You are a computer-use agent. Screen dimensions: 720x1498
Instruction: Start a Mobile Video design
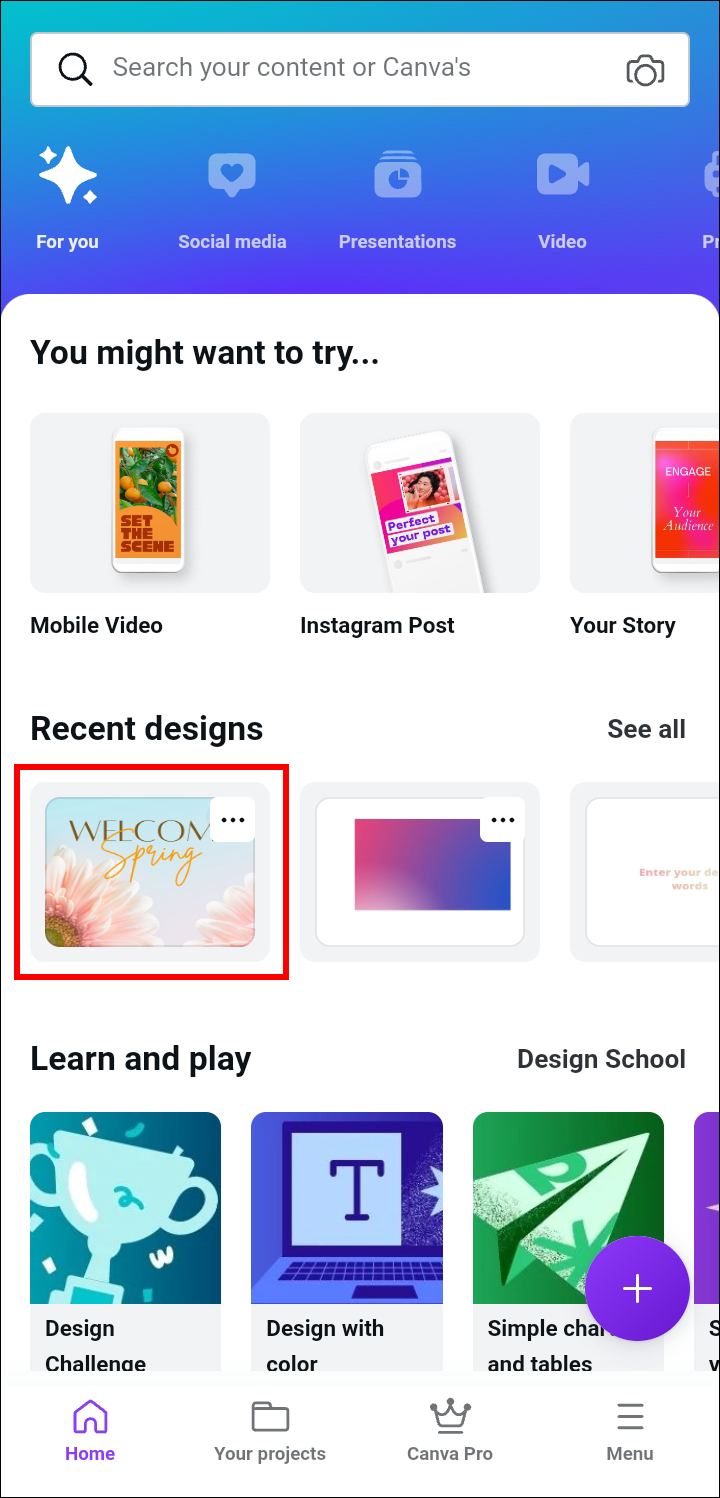(150, 526)
